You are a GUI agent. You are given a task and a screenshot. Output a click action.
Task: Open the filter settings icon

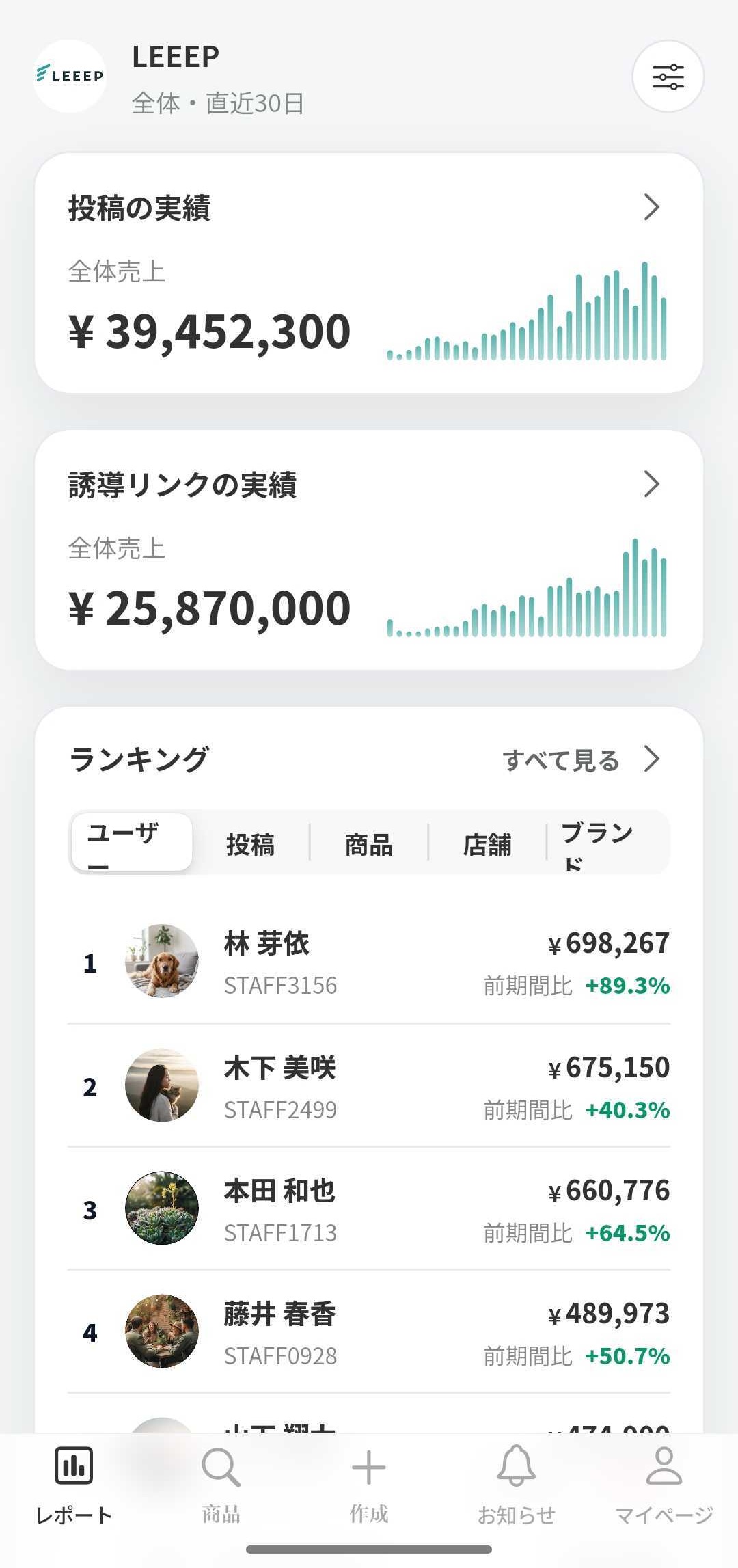coord(668,77)
